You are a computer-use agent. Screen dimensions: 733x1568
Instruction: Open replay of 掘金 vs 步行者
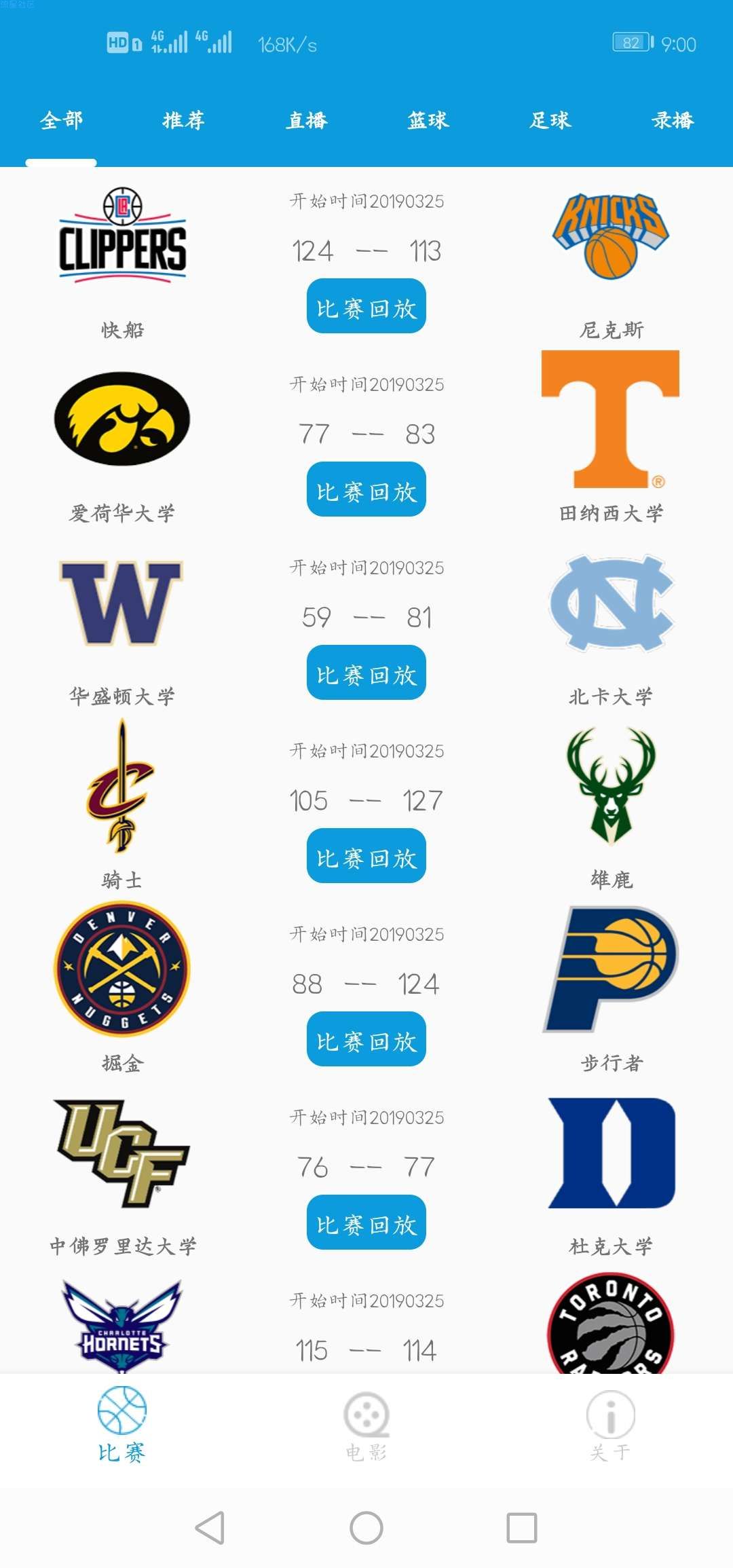click(366, 1039)
